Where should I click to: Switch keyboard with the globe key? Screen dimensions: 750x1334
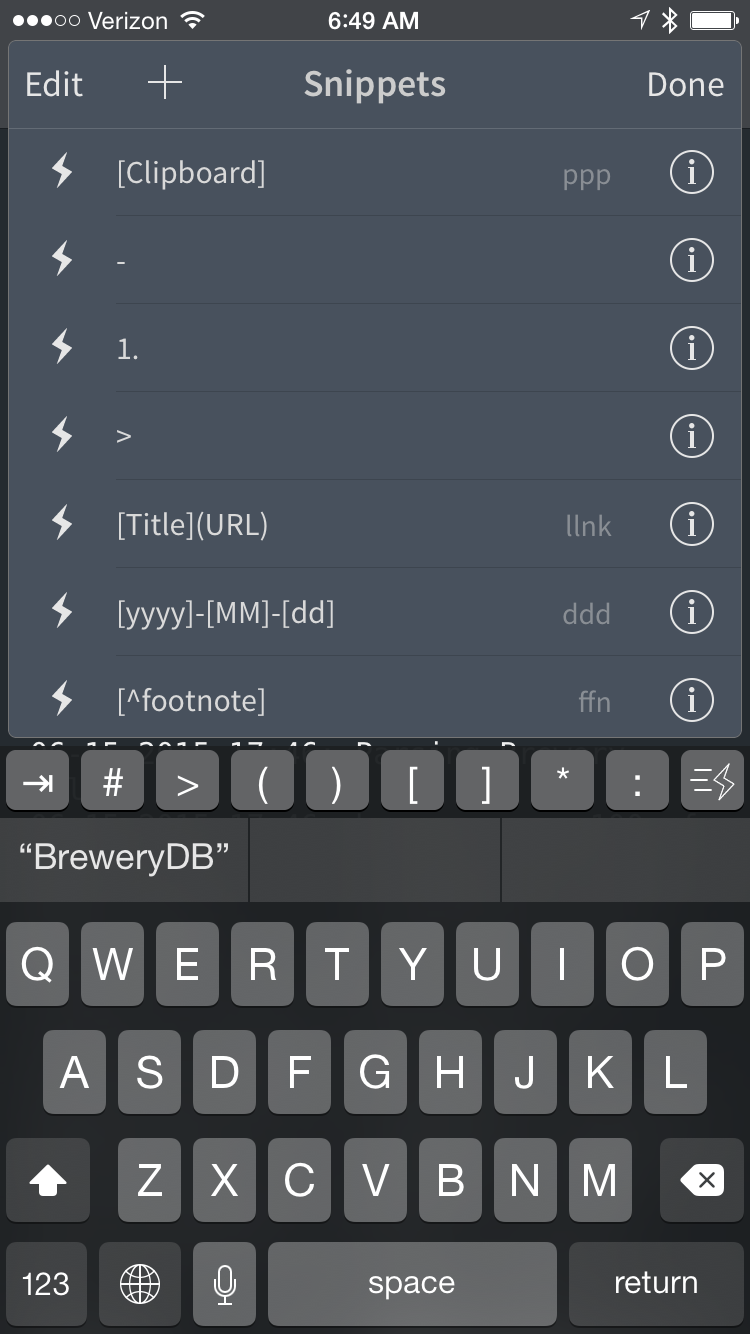coord(140,1283)
